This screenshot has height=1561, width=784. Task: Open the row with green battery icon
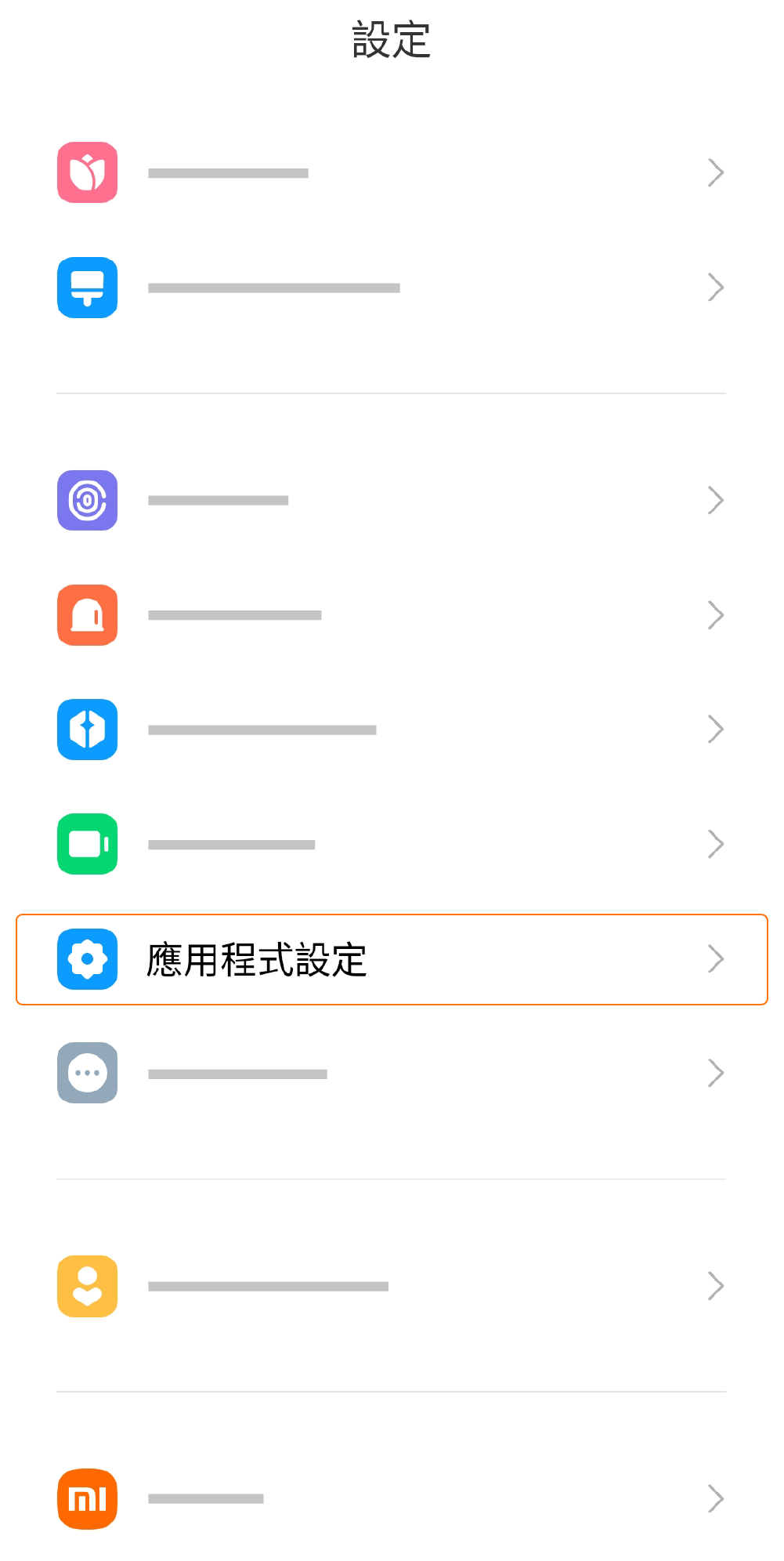[392, 844]
